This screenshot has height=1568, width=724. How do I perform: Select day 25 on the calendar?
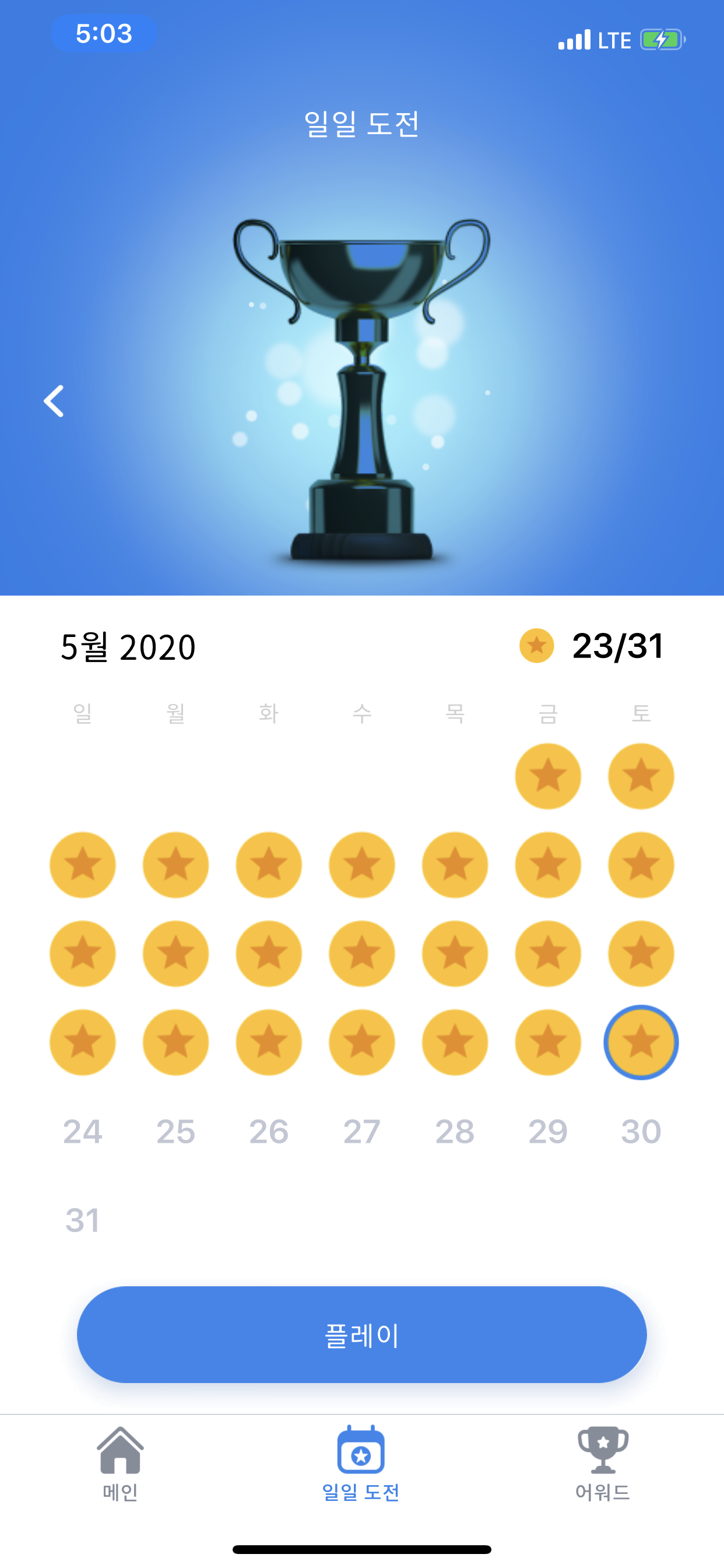(176, 1132)
